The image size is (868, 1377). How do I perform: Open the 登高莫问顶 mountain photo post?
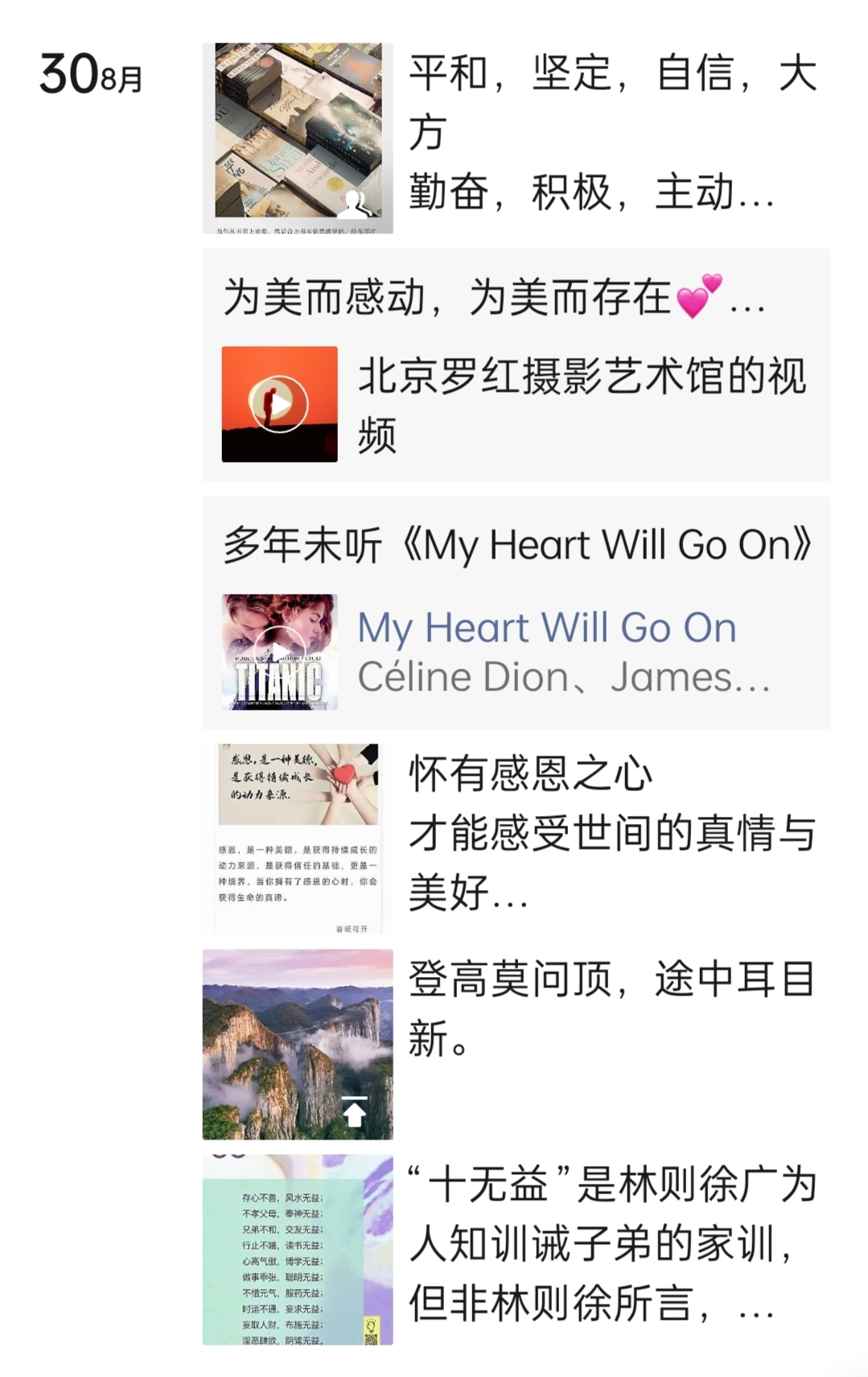coord(297,1044)
